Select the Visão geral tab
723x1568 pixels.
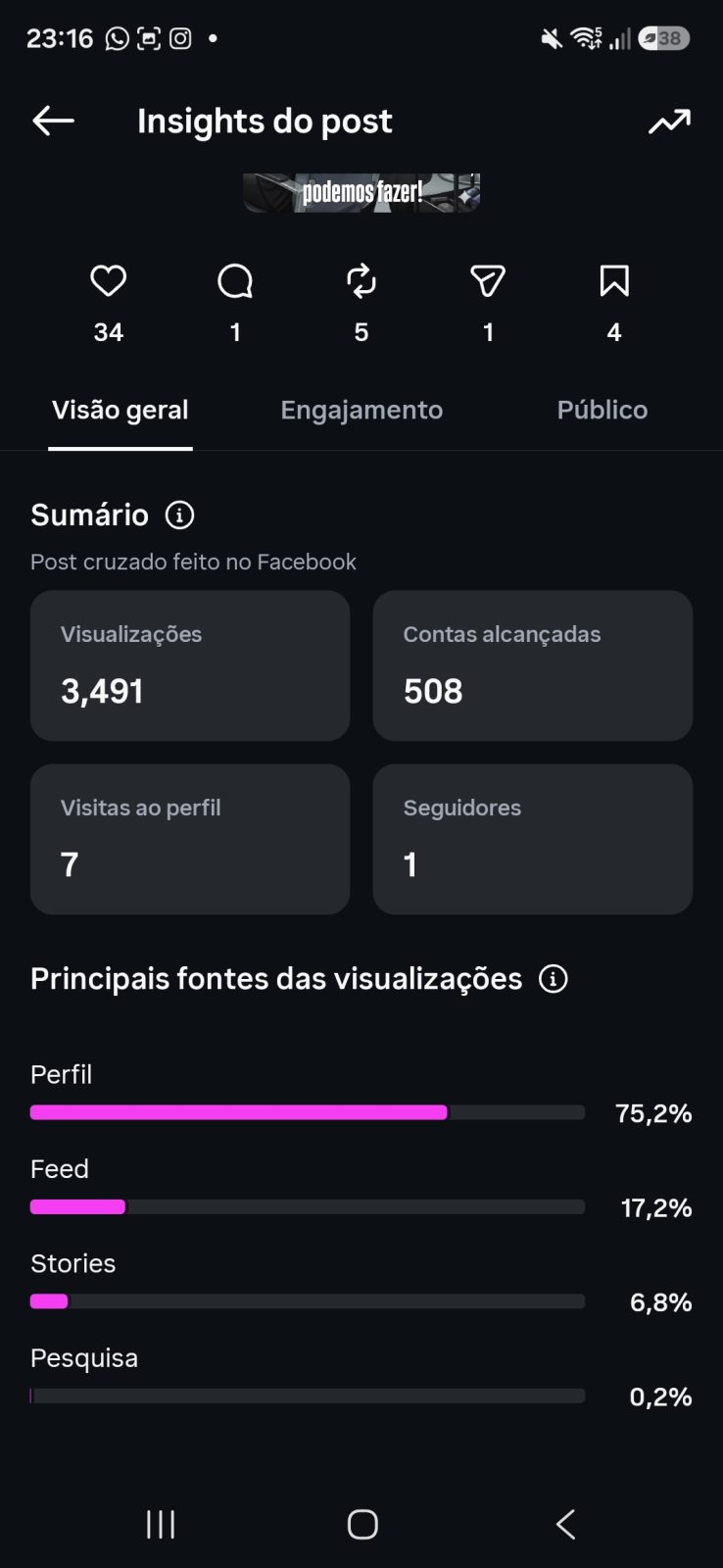pyautogui.click(x=120, y=410)
